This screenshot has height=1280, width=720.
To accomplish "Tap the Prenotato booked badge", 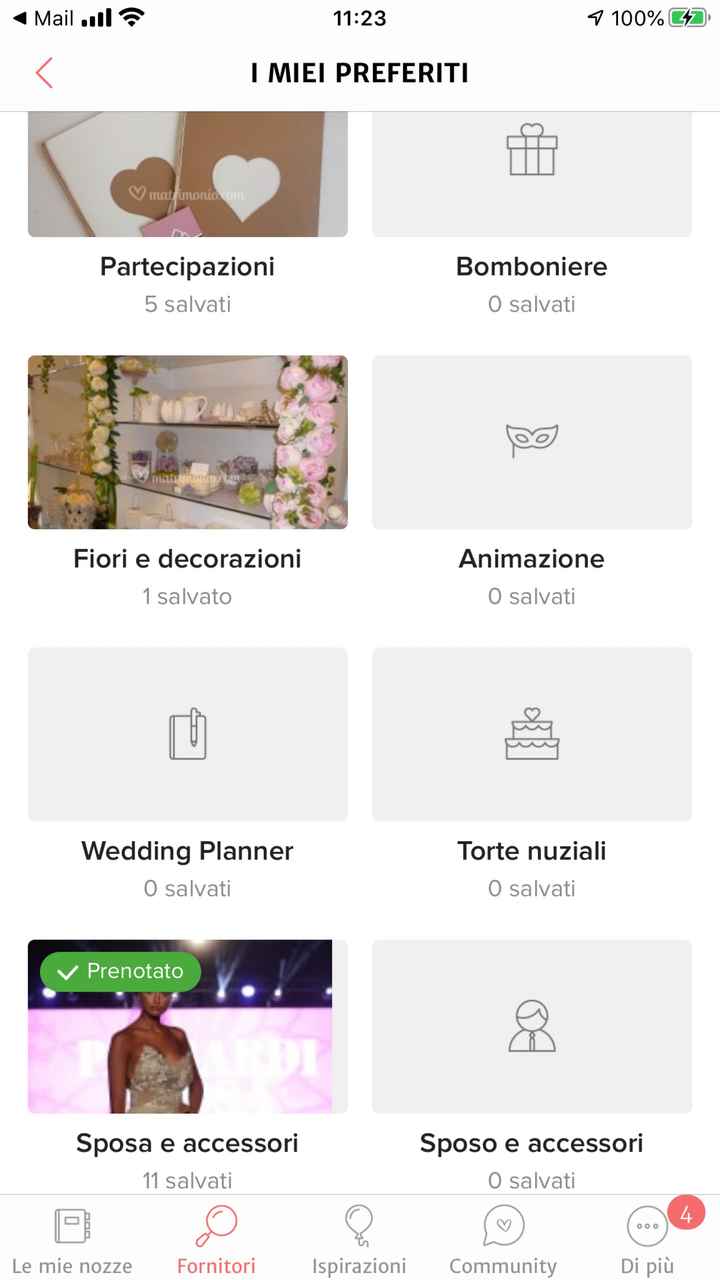I will pos(119,971).
